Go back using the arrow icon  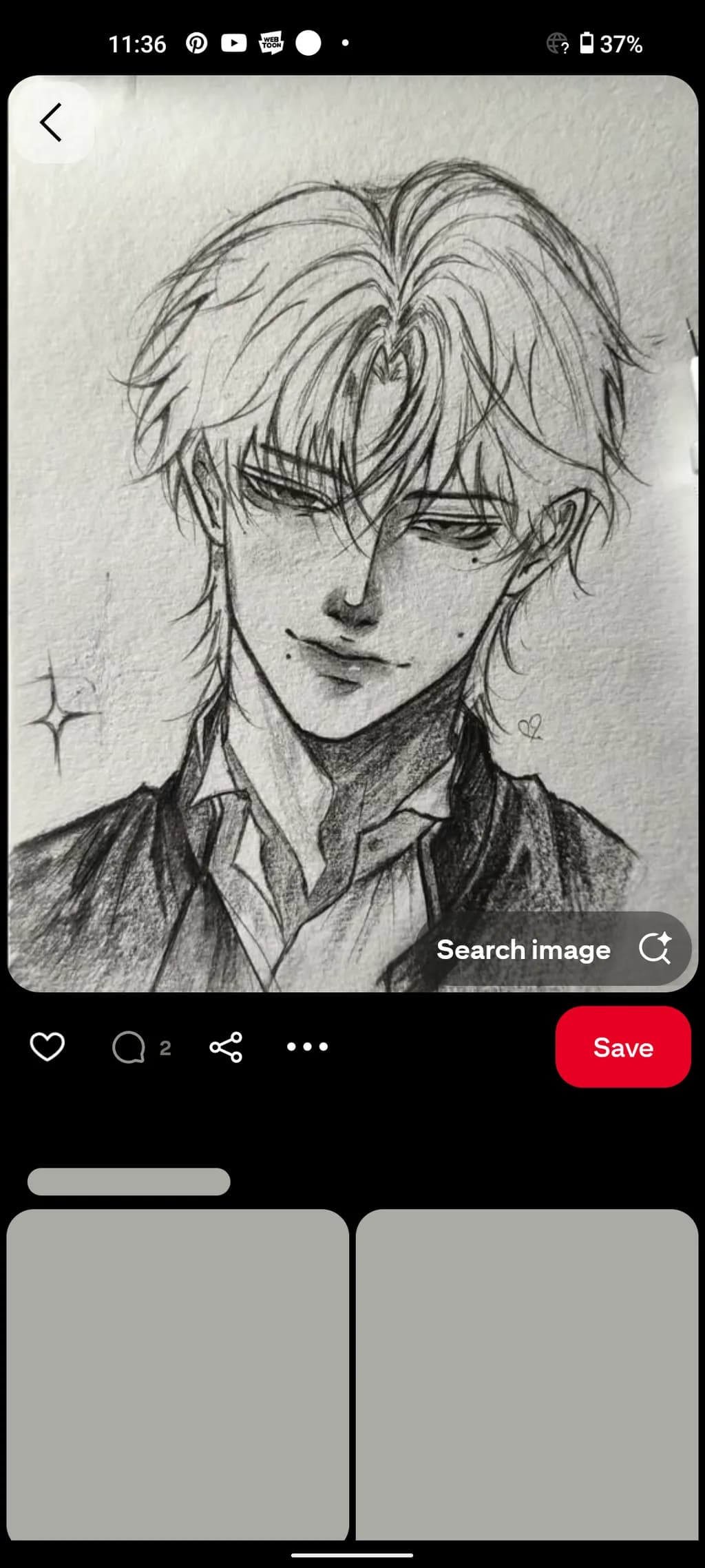[x=51, y=123]
